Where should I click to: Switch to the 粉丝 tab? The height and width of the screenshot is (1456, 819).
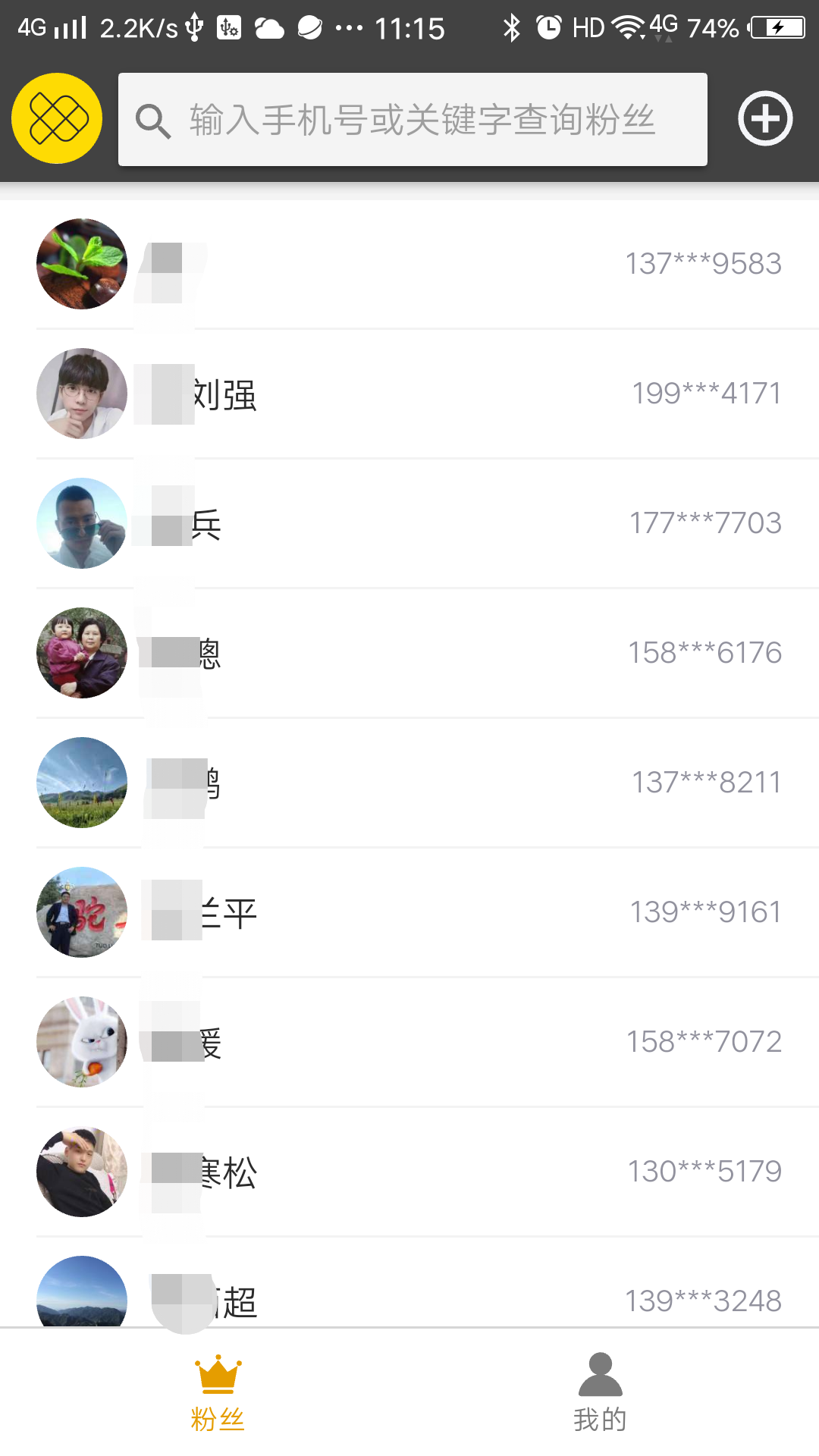pyautogui.click(x=218, y=1393)
